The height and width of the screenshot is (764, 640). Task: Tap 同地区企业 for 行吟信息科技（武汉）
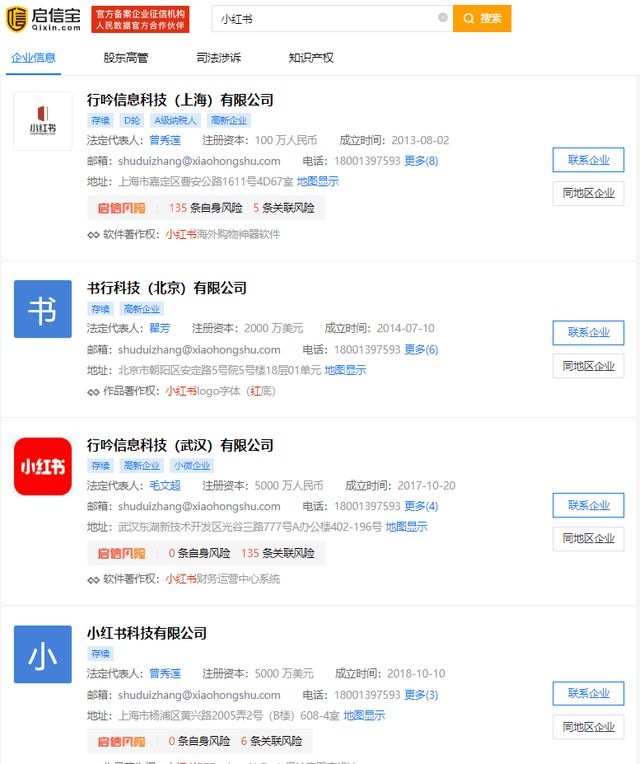pyautogui.click(x=588, y=538)
